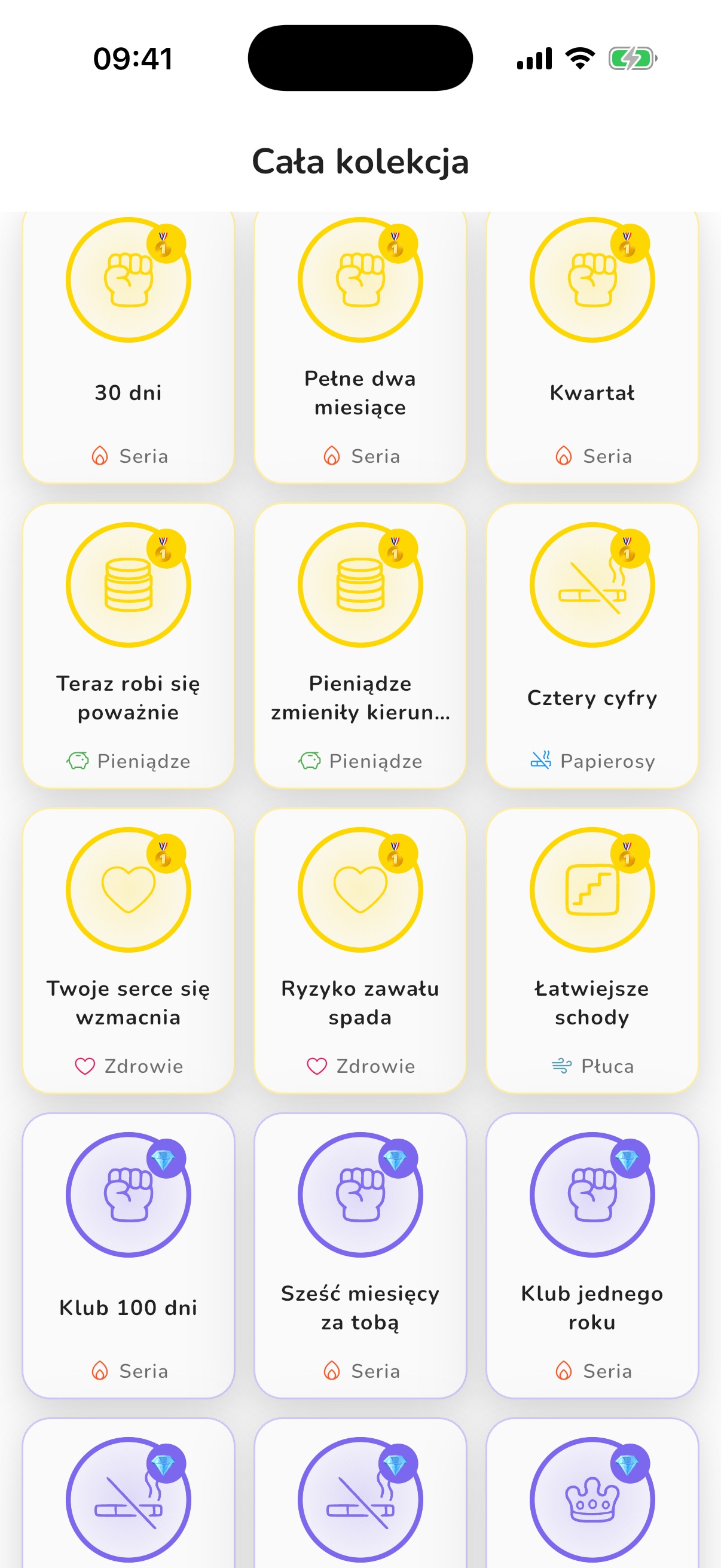View the Sześć miesięcy za tobą badge
Viewport: 721px width, 1568px height.
[360, 1256]
